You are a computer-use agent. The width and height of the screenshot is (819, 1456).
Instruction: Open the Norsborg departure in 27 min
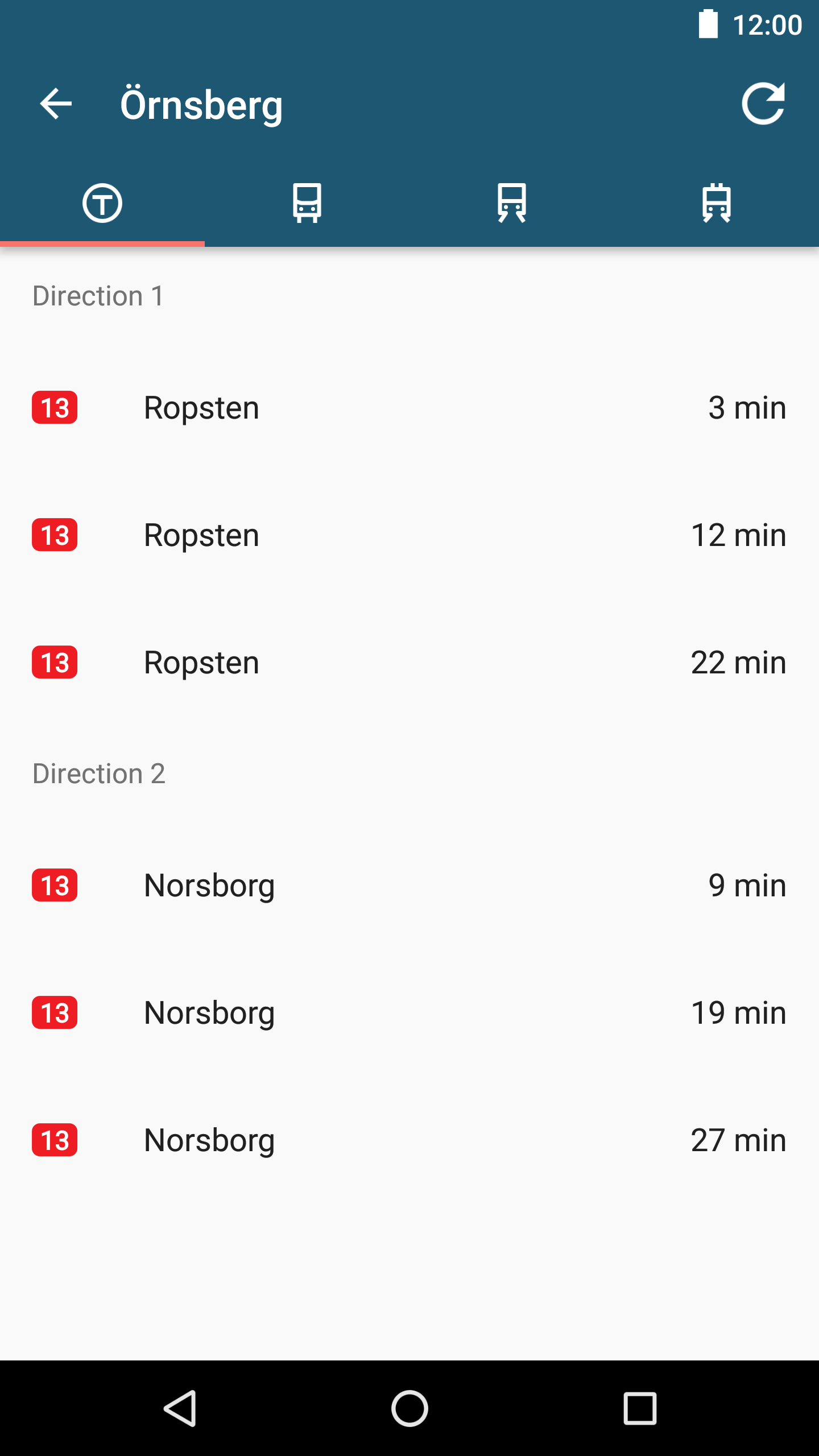coord(409,1140)
